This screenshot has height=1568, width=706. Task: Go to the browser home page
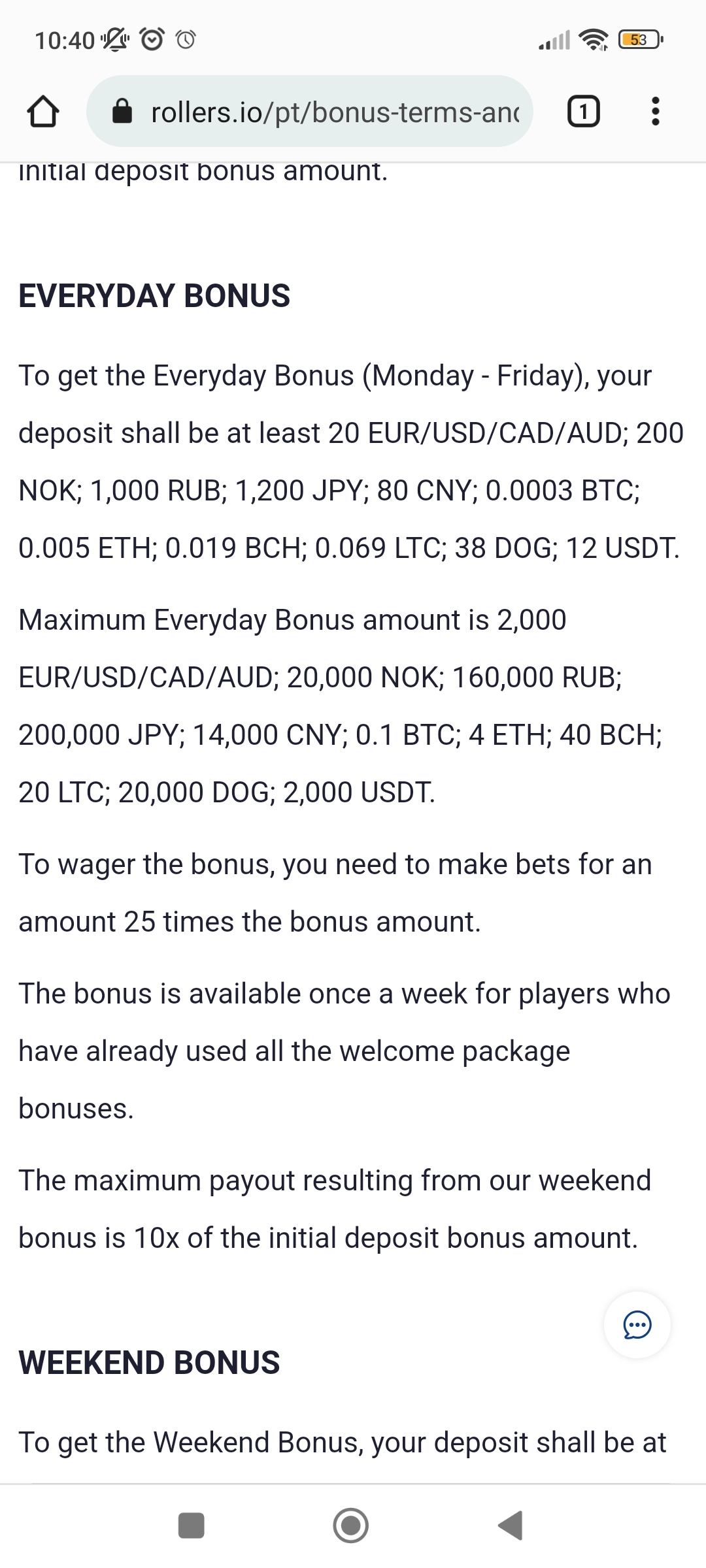point(43,112)
